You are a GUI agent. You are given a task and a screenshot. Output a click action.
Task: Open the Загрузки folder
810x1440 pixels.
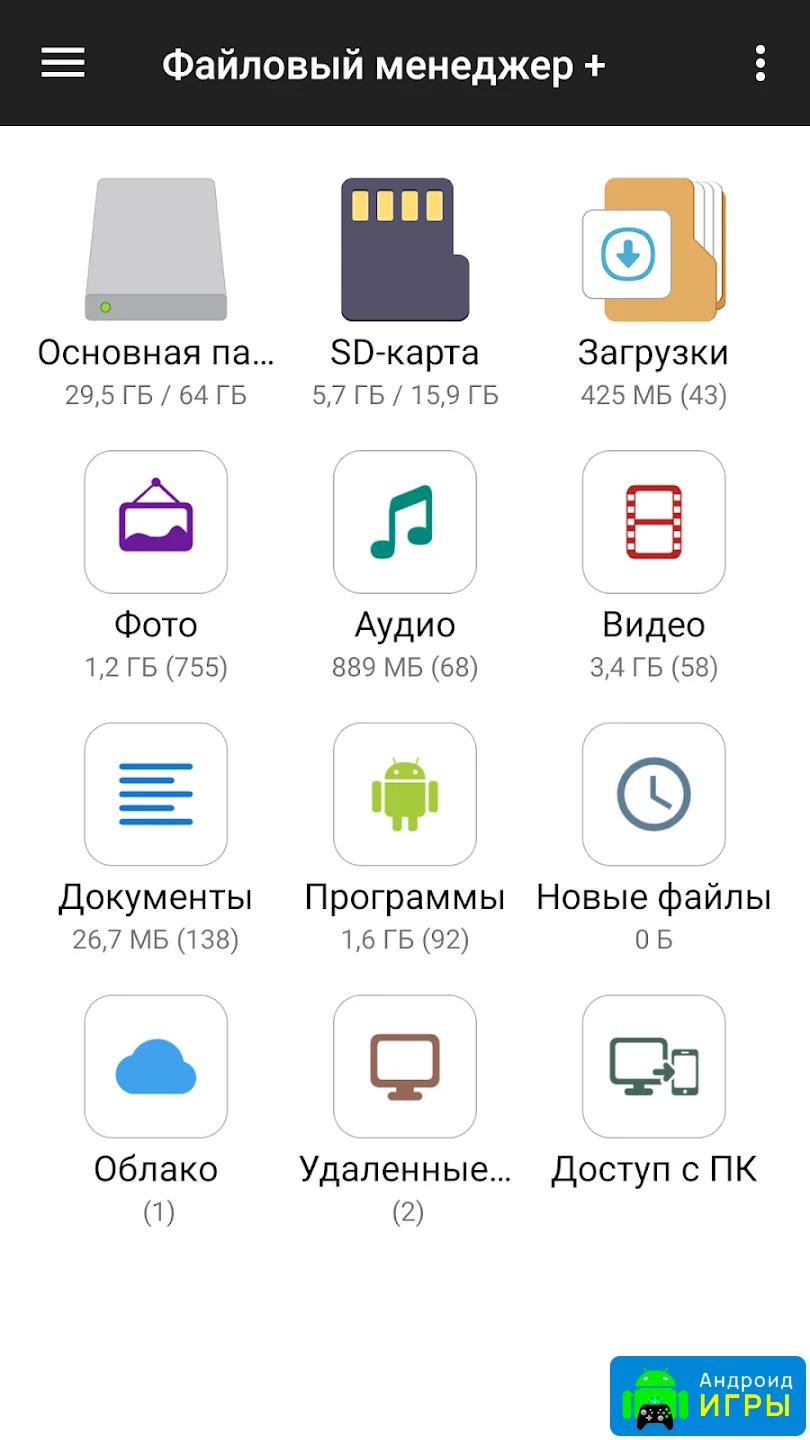pyautogui.click(x=654, y=251)
